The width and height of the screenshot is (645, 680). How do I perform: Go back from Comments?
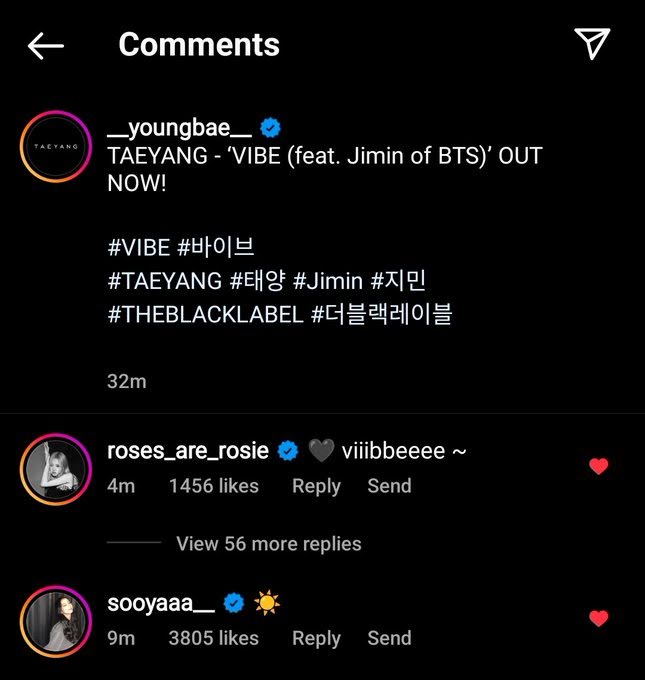click(46, 45)
